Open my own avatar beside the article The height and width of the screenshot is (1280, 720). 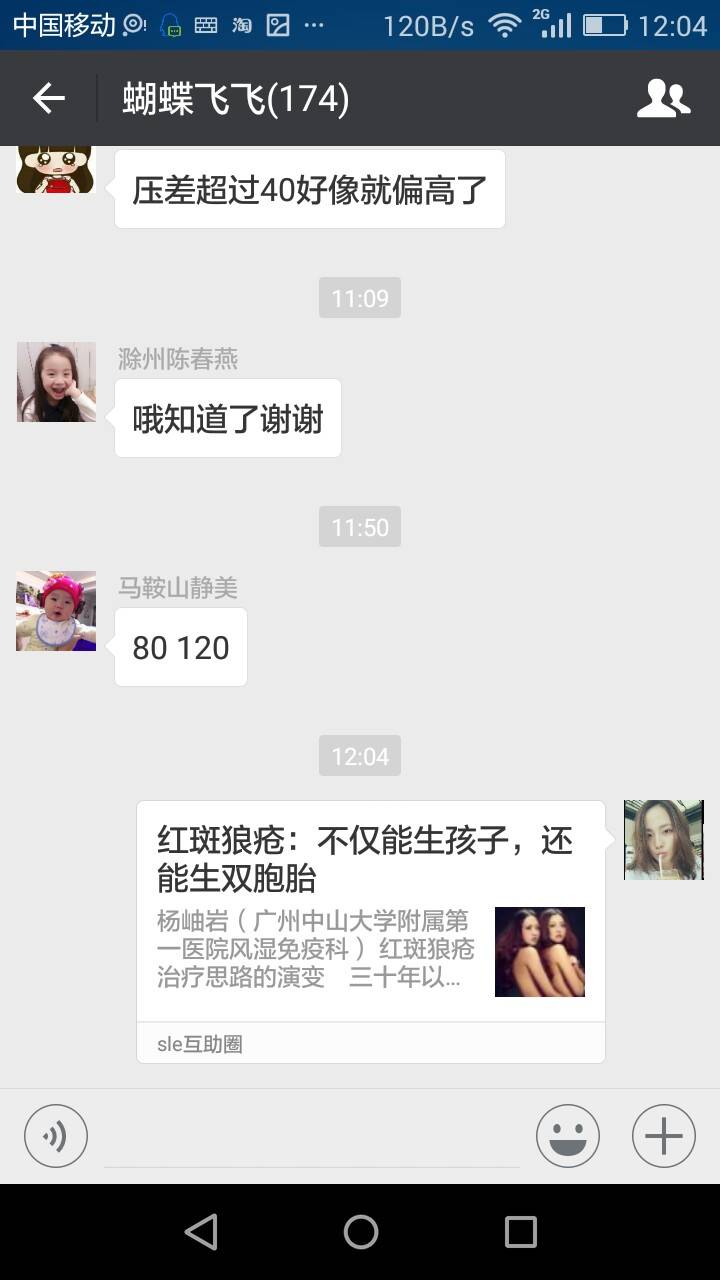pyautogui.click(x=663, y=840)
